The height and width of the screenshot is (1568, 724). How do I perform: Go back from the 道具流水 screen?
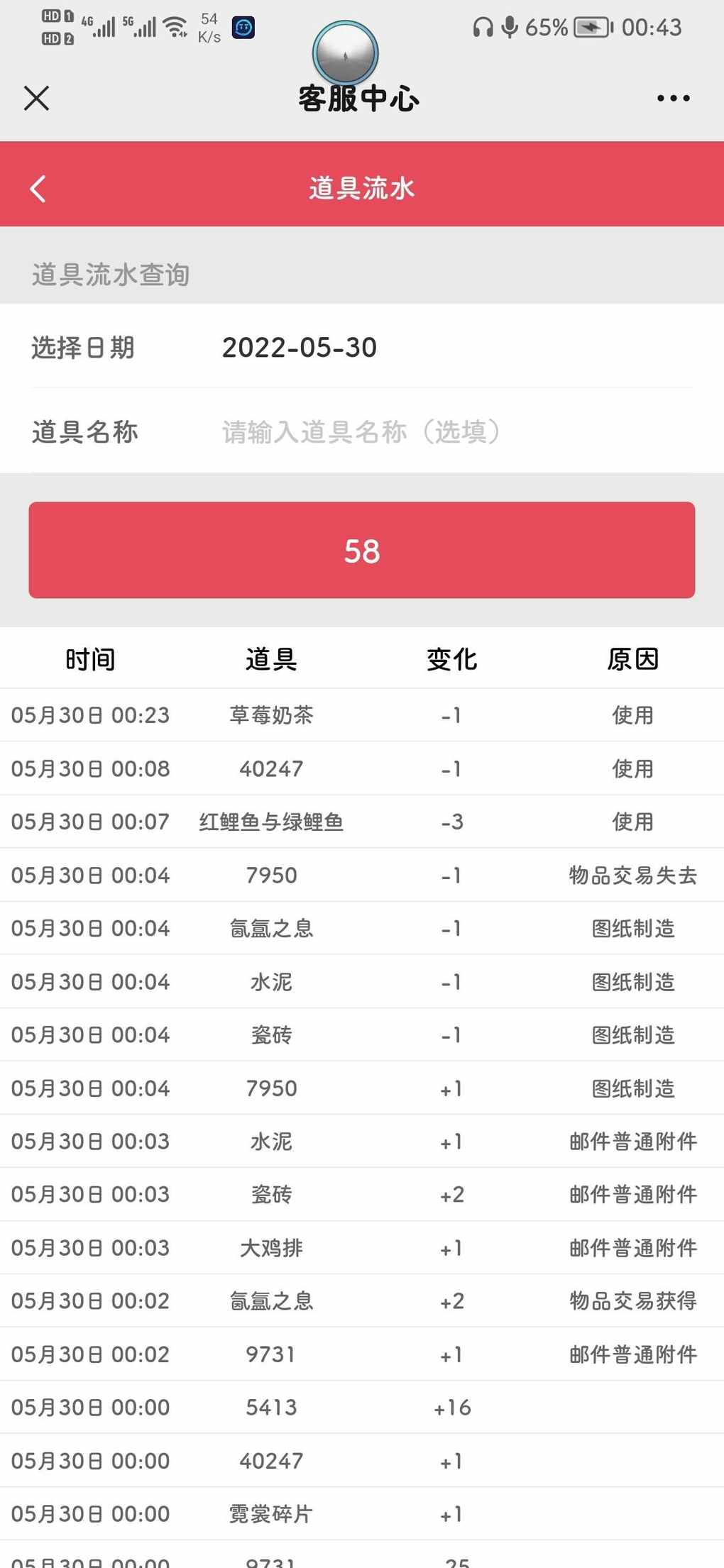pyautogui.click(x=38, y=189)
